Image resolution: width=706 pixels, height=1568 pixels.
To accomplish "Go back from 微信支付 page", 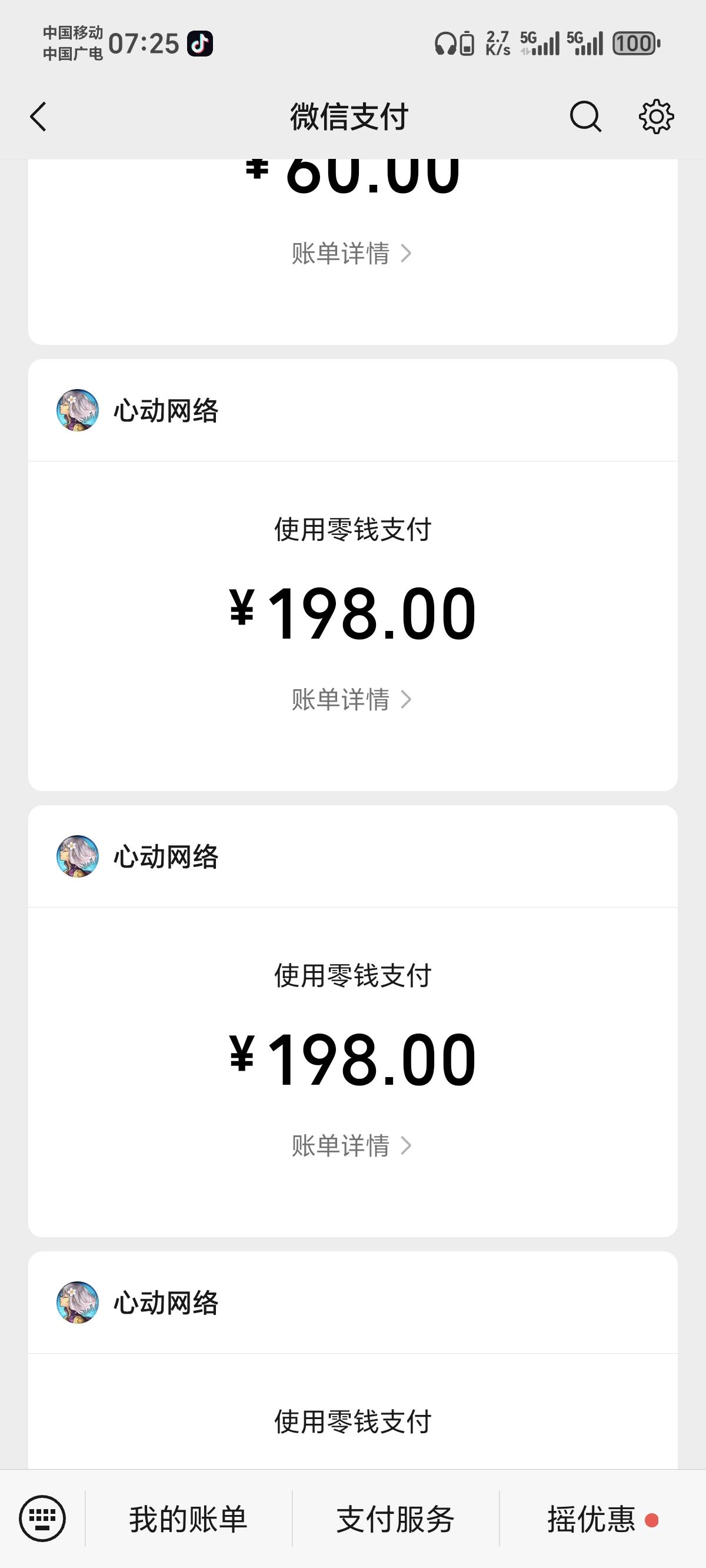I will point(38,117).
